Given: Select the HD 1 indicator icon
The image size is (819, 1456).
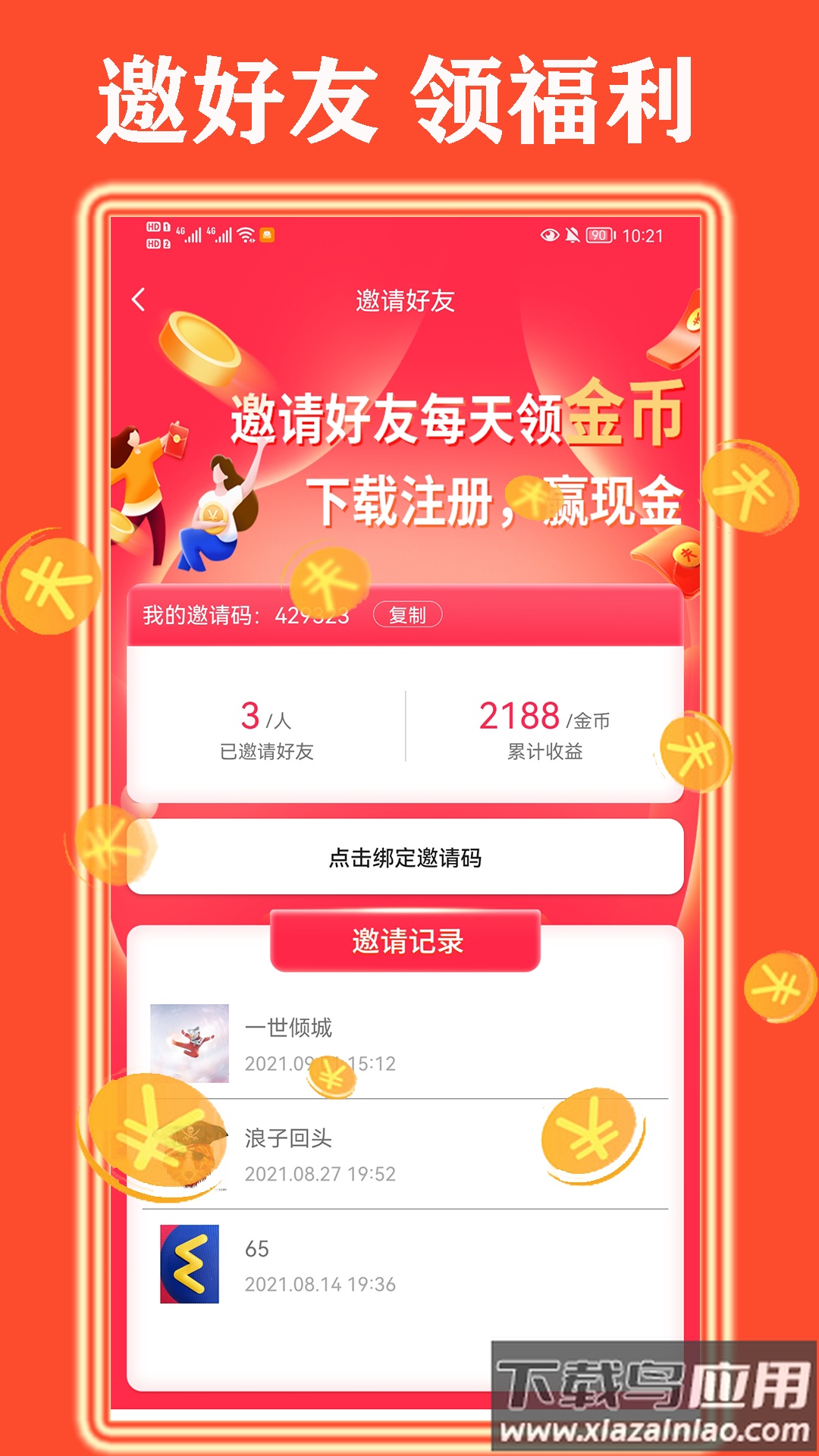Looking at the screenshot, I should (x=157, y=227).
